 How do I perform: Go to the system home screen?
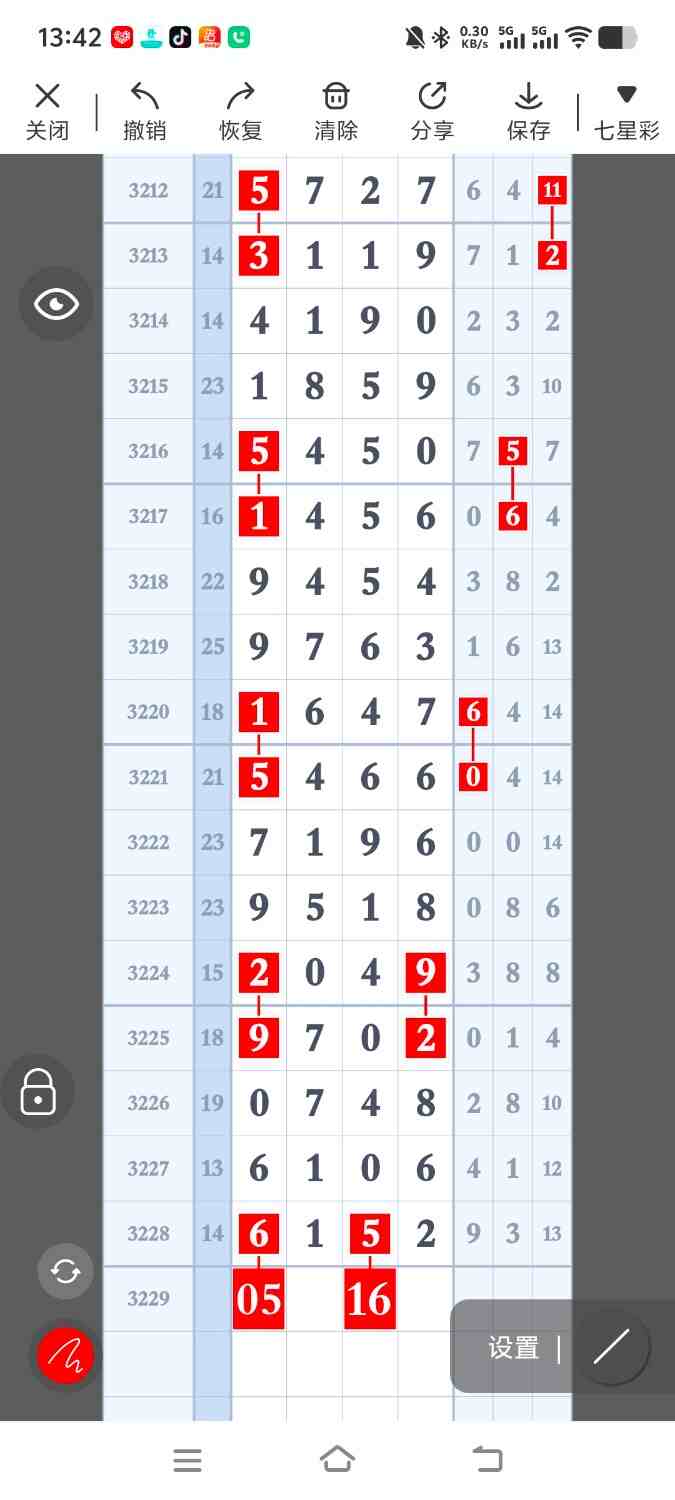click(x=337, y=1460)
